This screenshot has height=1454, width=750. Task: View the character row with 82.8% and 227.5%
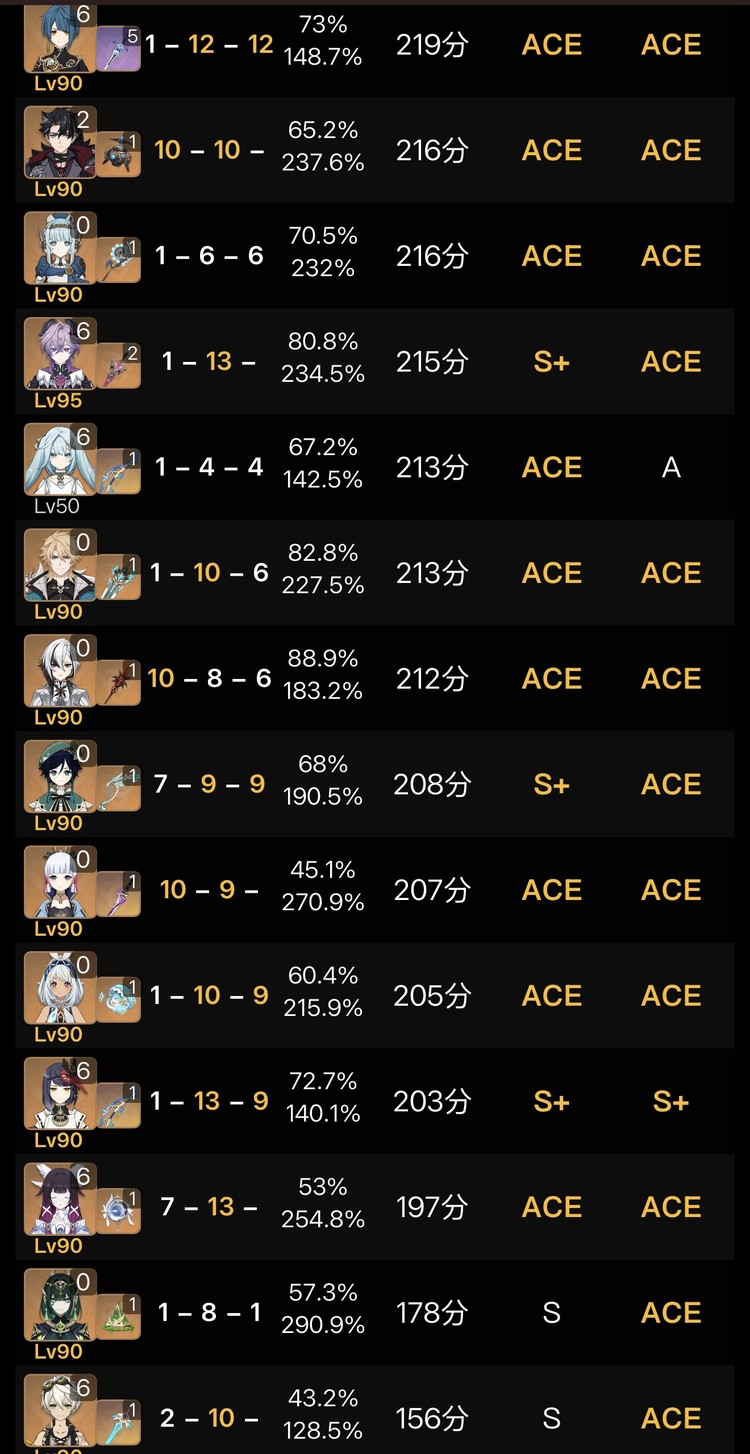pyautogui.click(x=375, y=573)
